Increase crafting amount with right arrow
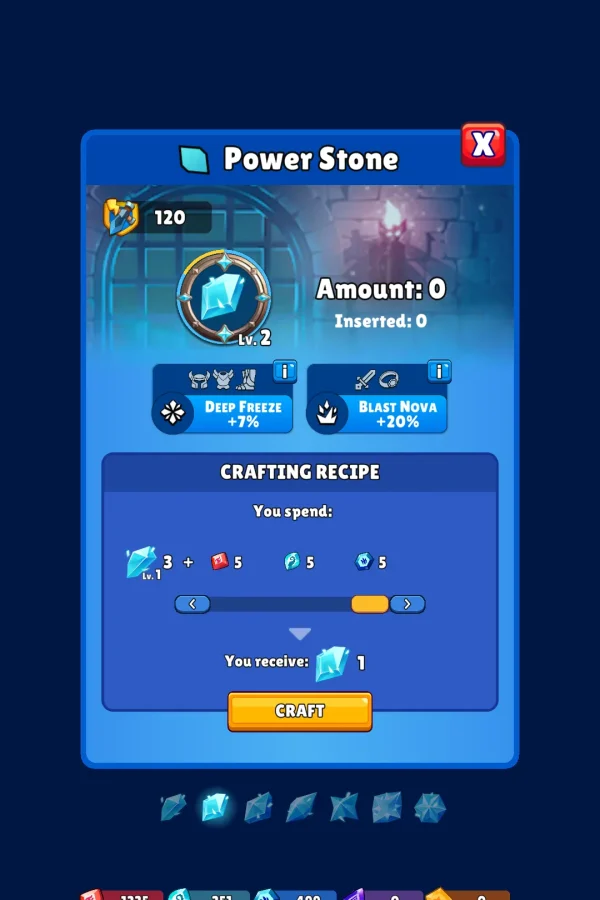Viewport: 600px width, 900px height. click(407, 604)
